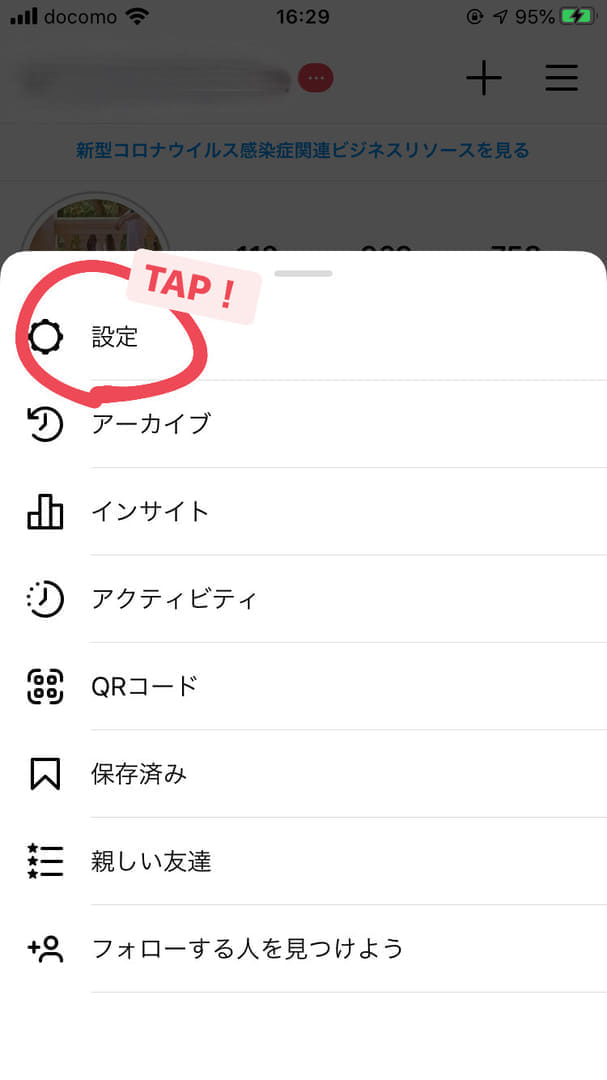Select the アクティビティ (Activity) row
The height and width of the screenshot is (1080, 607).
point(174,599)
